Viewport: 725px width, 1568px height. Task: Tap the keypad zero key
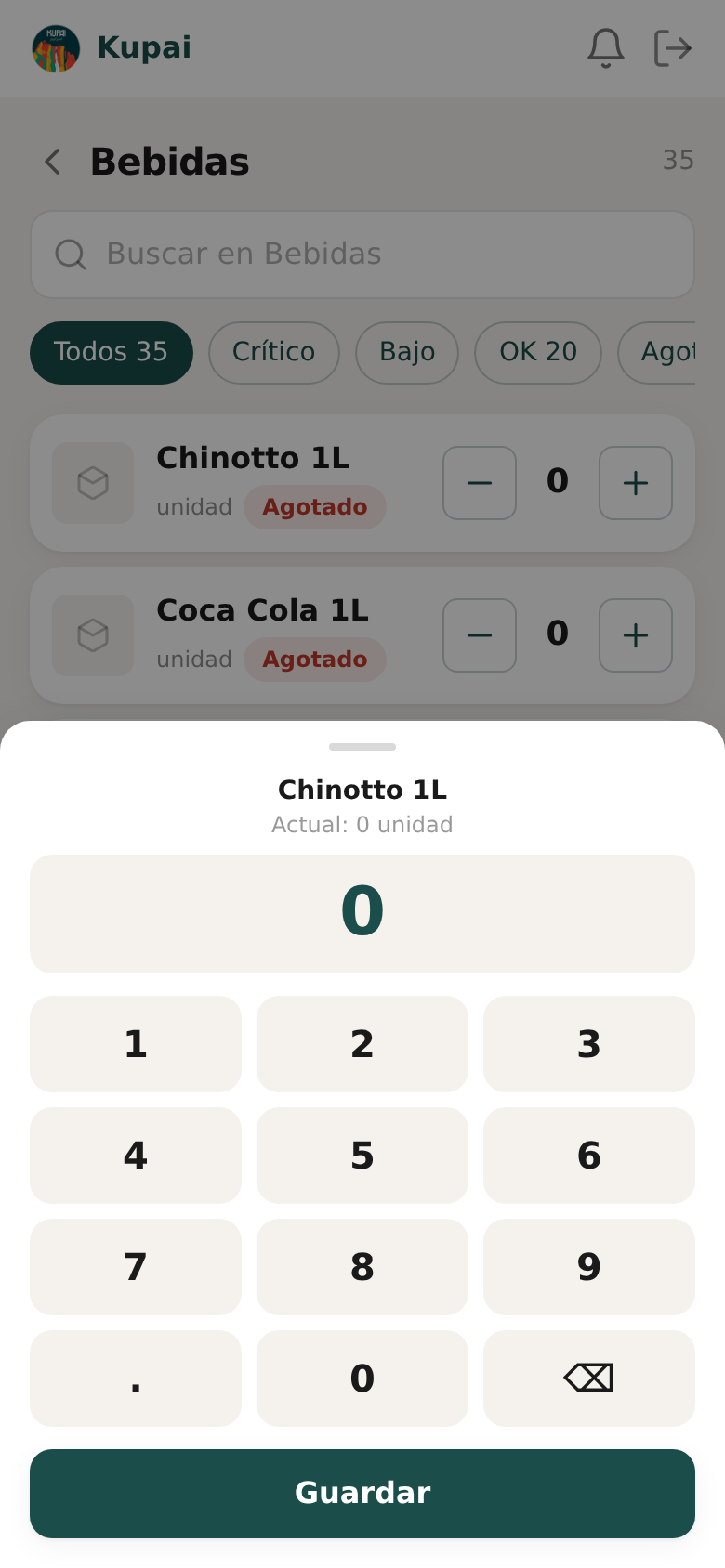[x=362, y=1379]
